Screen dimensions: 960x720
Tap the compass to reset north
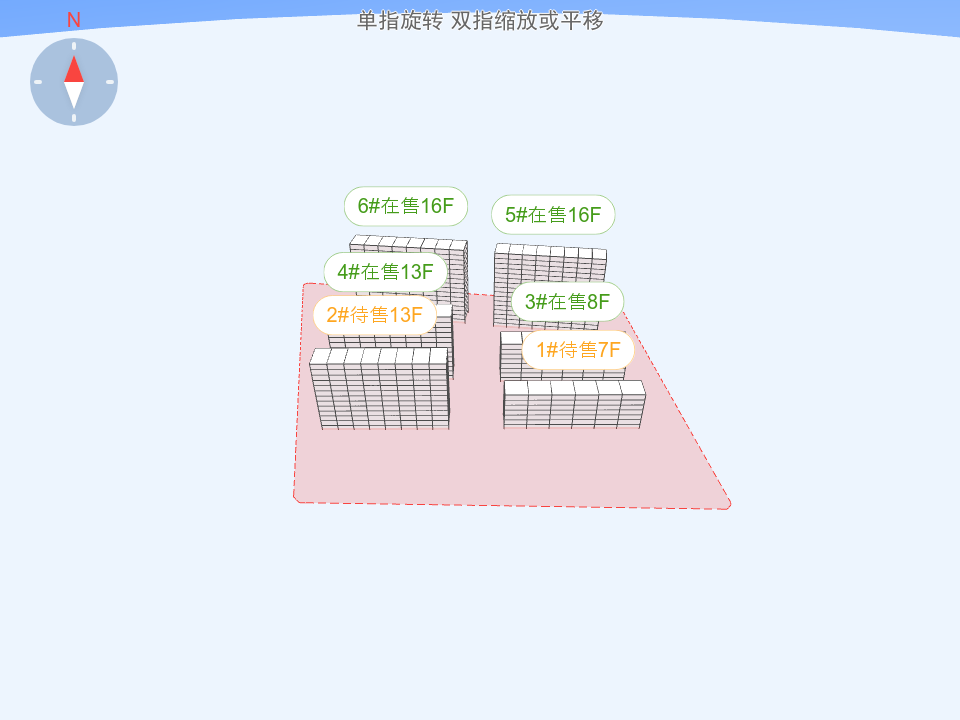coord(74,82)
